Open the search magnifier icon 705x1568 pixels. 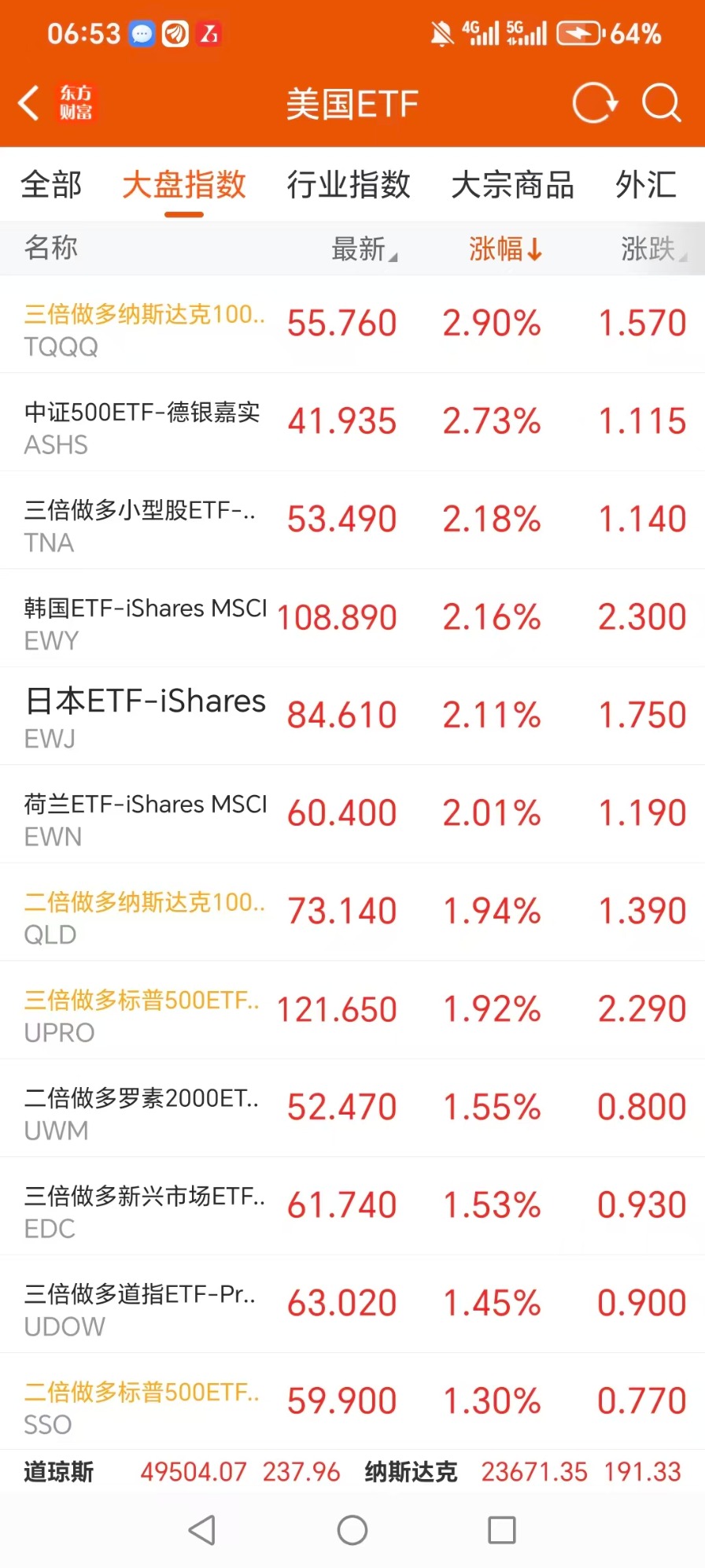660,103
